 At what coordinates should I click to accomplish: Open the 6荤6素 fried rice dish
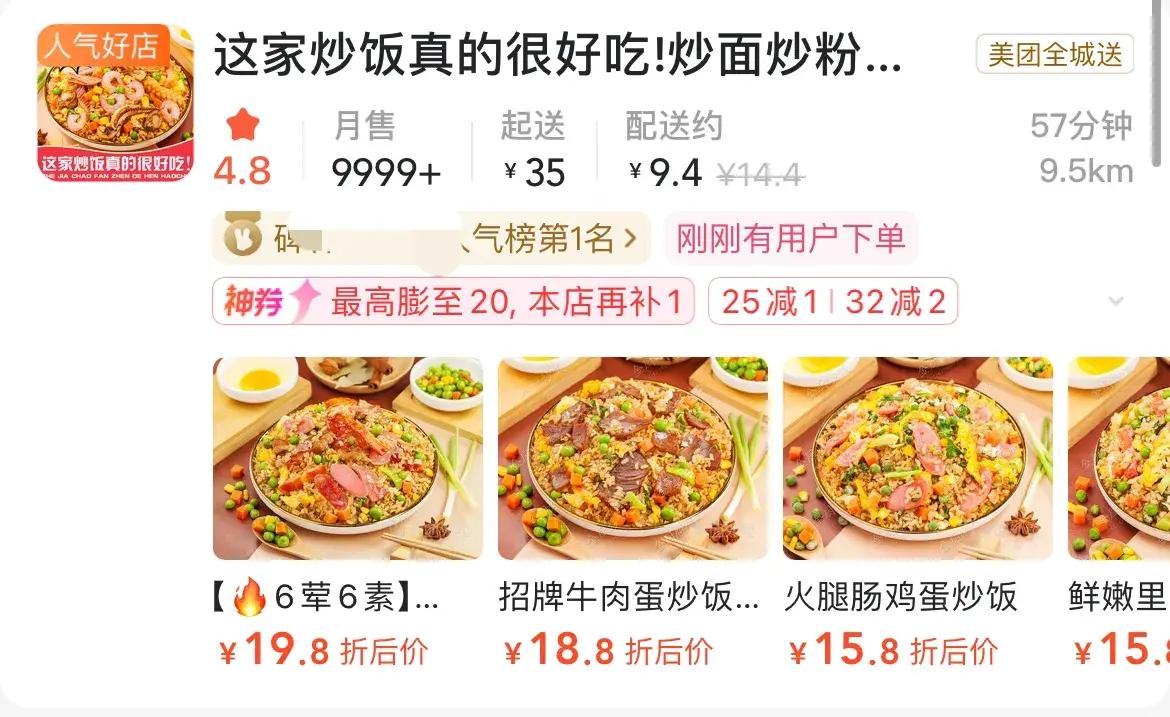click(347, 458)
